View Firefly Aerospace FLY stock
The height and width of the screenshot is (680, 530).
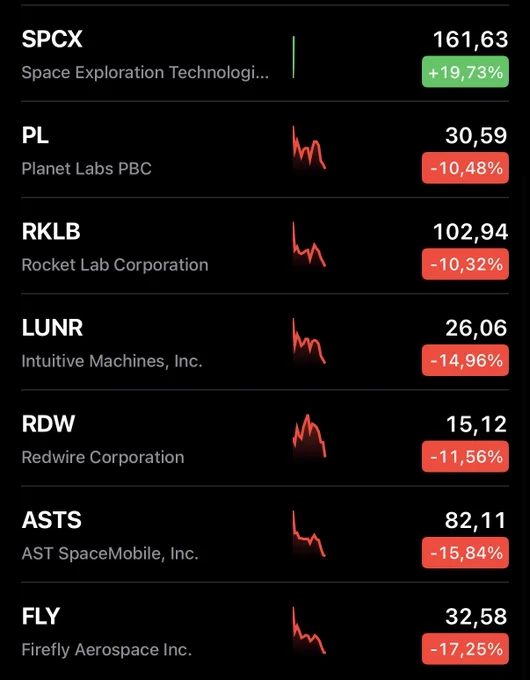(265, 631)
